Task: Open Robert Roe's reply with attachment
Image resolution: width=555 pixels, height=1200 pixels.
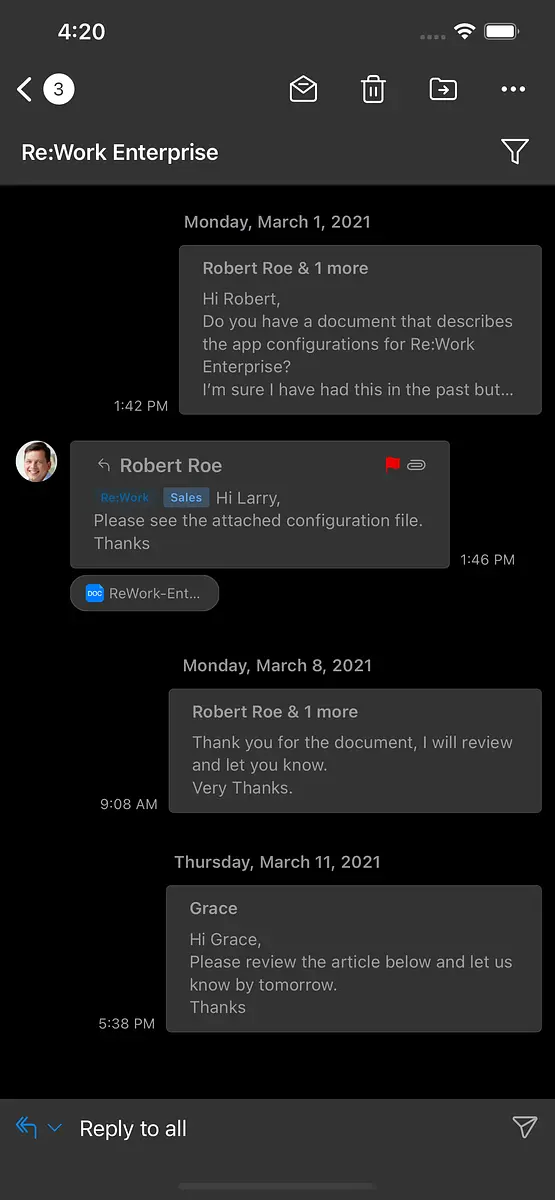Action: tap(260, 504)
